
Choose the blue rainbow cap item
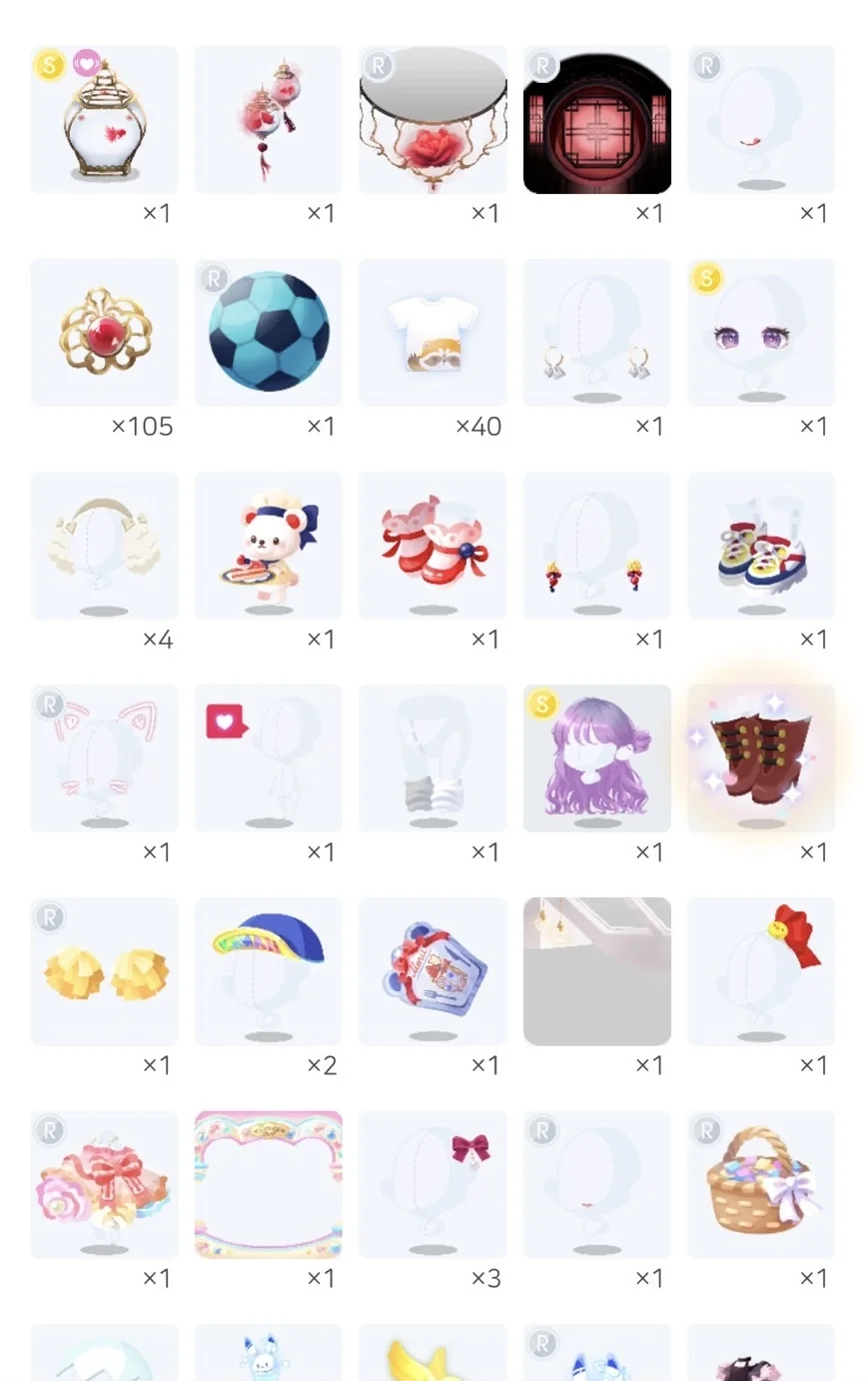tap(268, 971)
